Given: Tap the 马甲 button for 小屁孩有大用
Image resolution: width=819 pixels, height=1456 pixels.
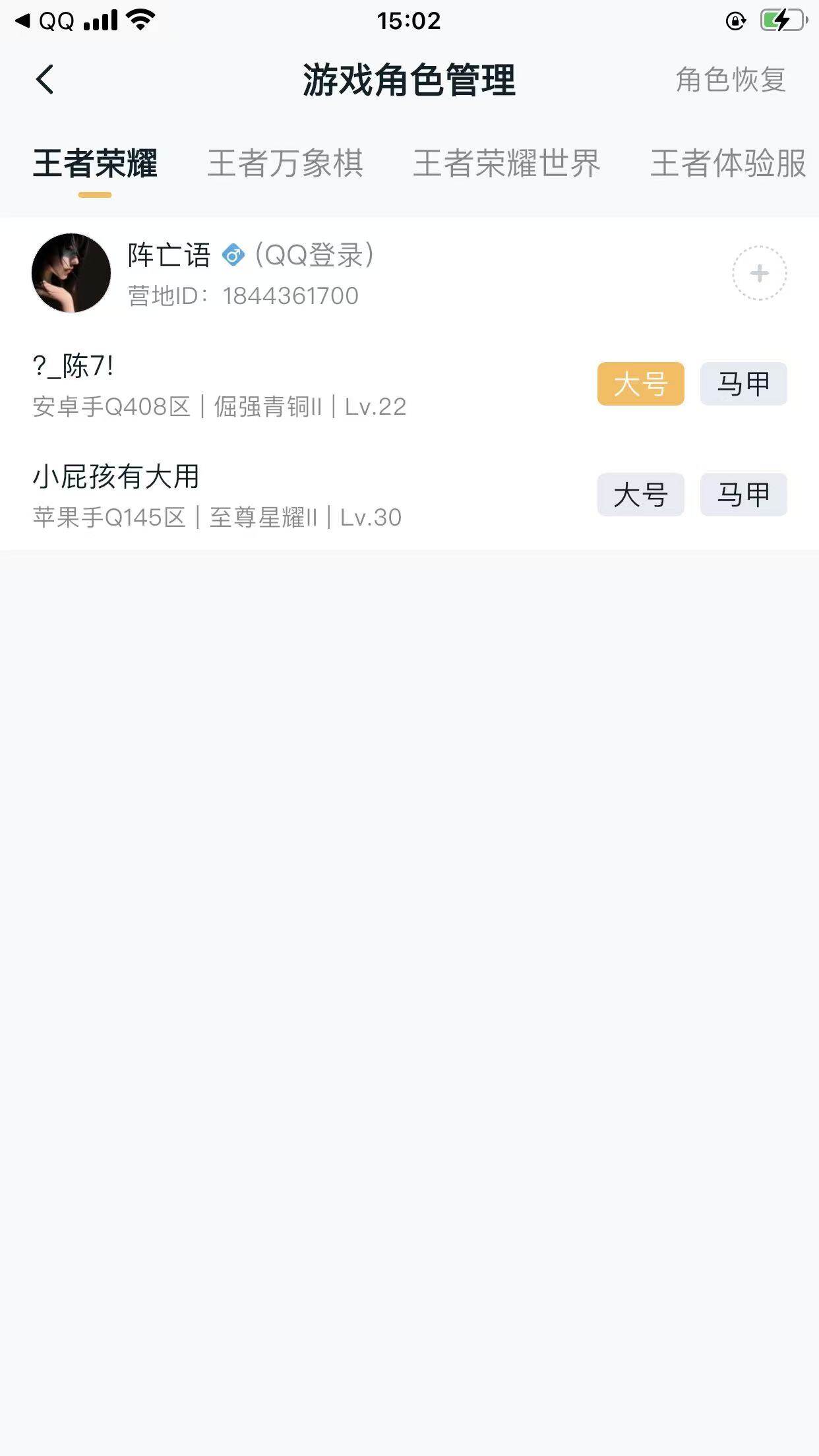Looking at the screenshot, I should pyautogui.click(x=743, y=495).
